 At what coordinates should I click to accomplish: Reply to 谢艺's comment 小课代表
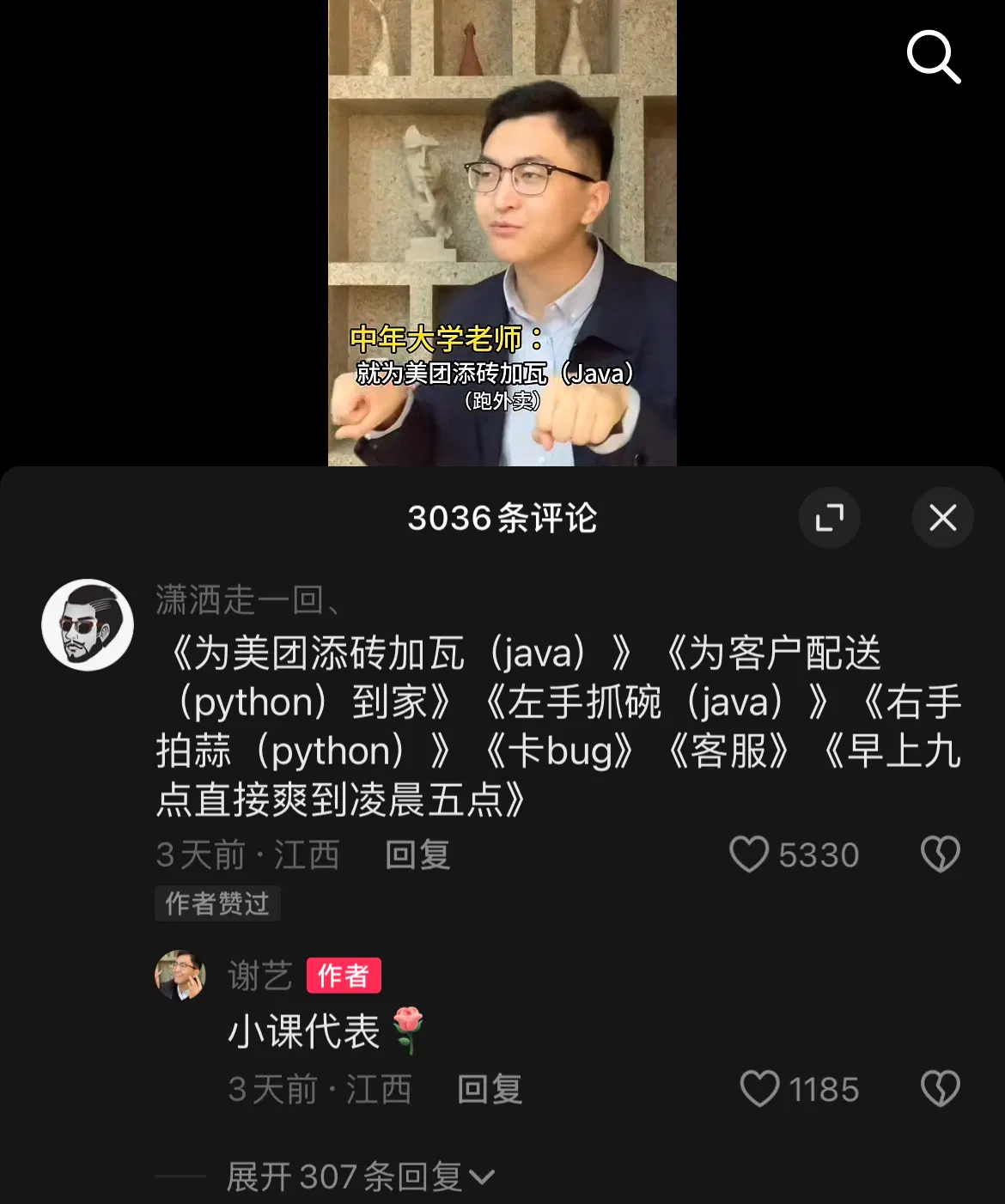pyautogui.click(x=490, y=1089)
